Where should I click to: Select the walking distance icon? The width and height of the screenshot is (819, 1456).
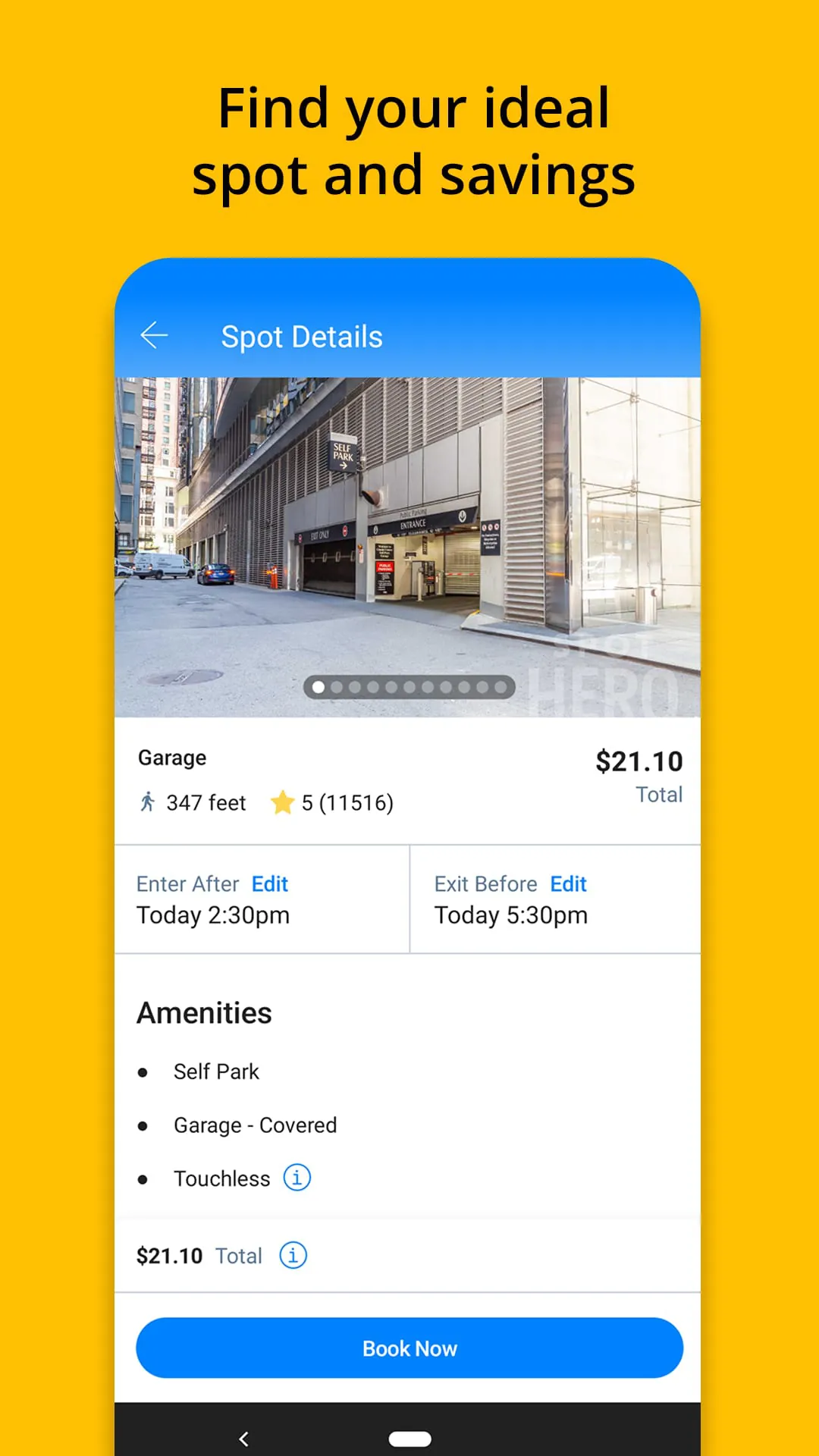[149, 802]
